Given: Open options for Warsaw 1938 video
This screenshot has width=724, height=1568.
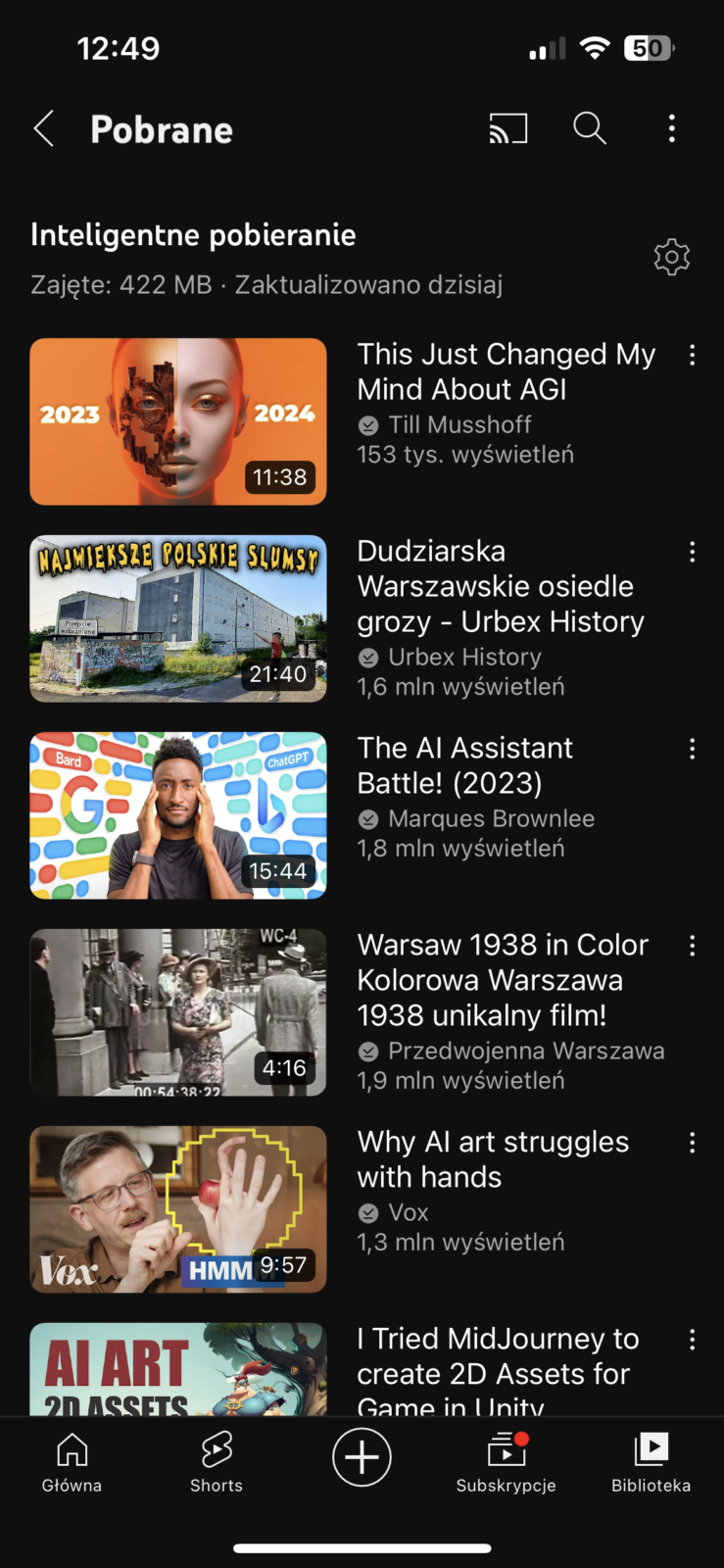Looking at the screenshot, I should coord(692,946).
